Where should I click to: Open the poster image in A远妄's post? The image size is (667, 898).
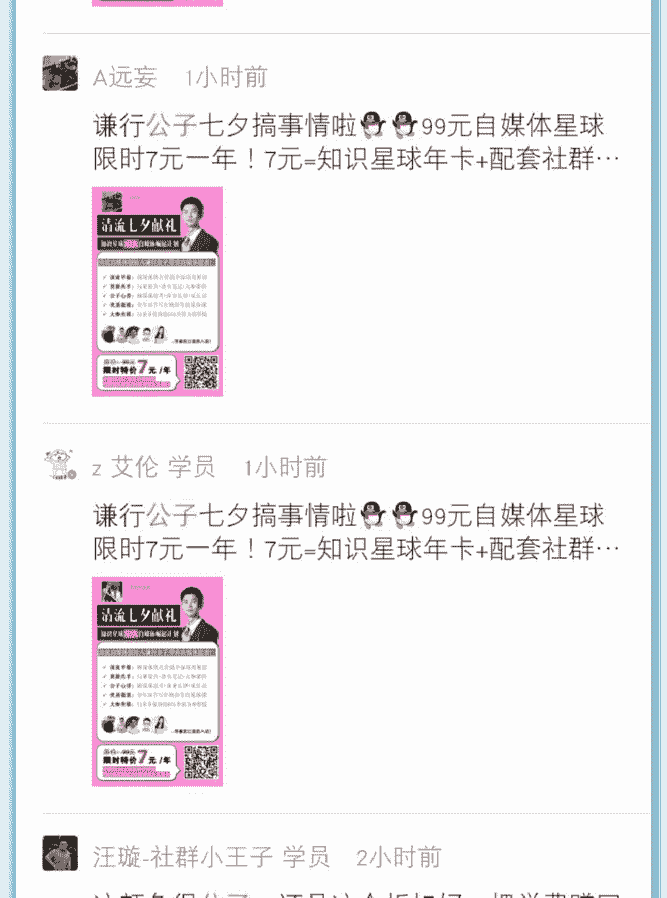(158, 291)
